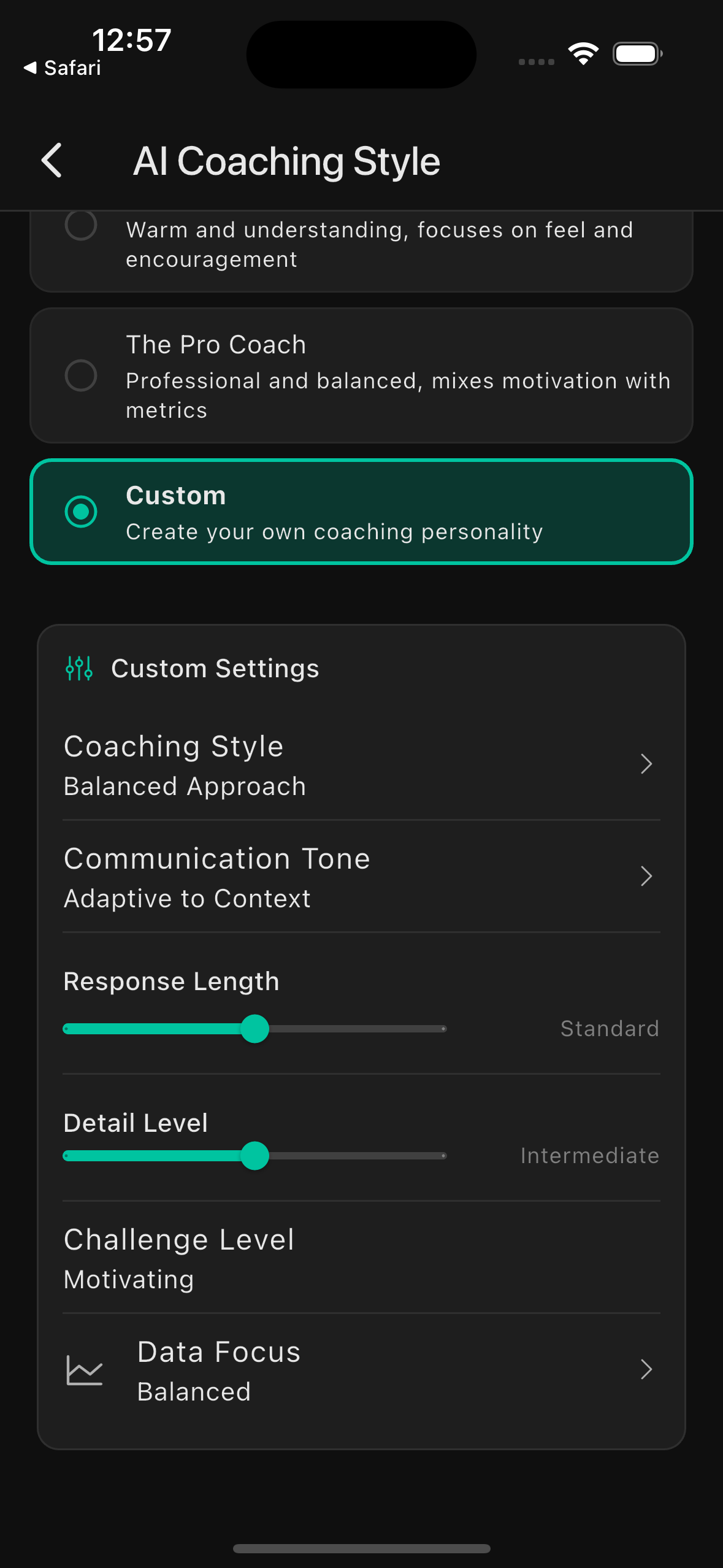Adjust the Response Length slider
The height and width of the screenshot is (1568, 723).
[x=255, y=1029]
